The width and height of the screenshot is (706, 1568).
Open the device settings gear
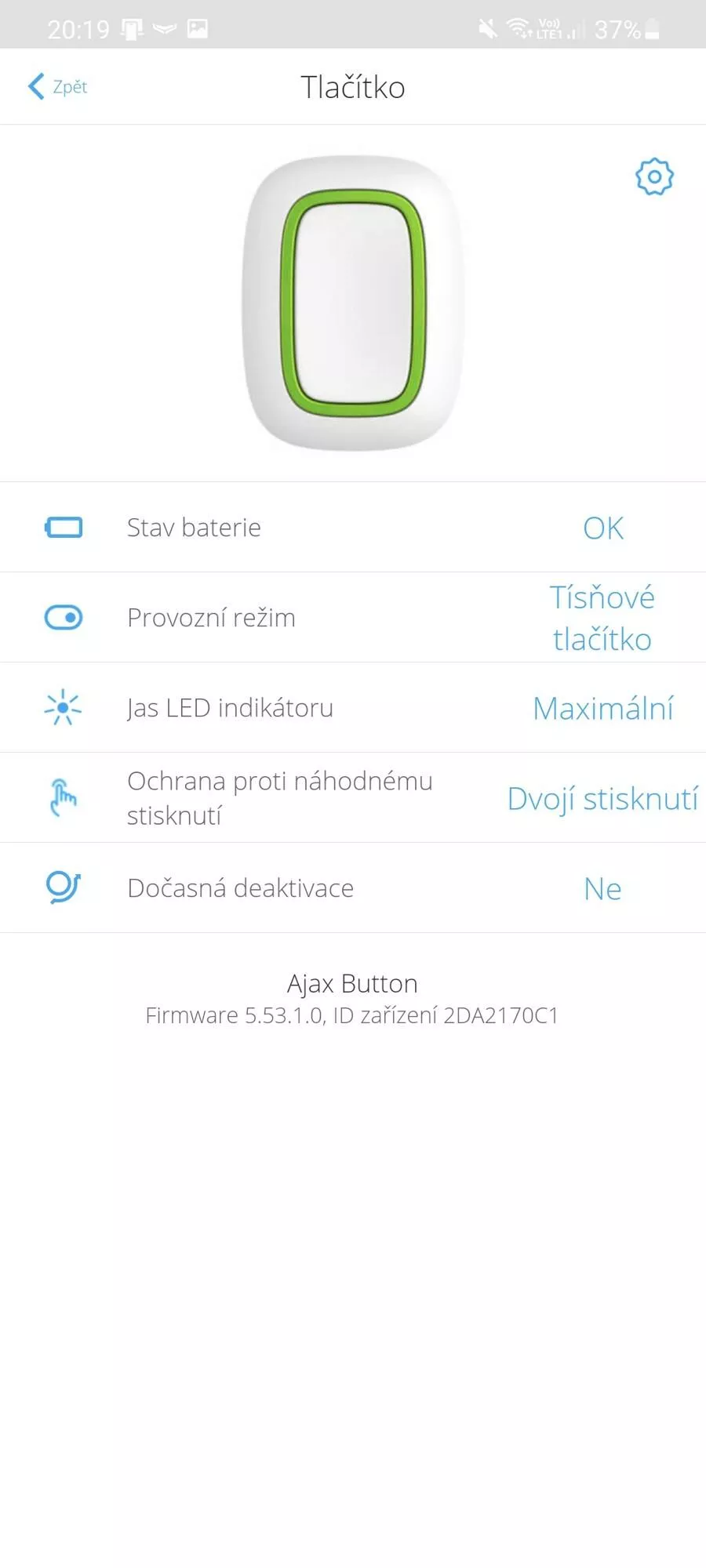654,177
